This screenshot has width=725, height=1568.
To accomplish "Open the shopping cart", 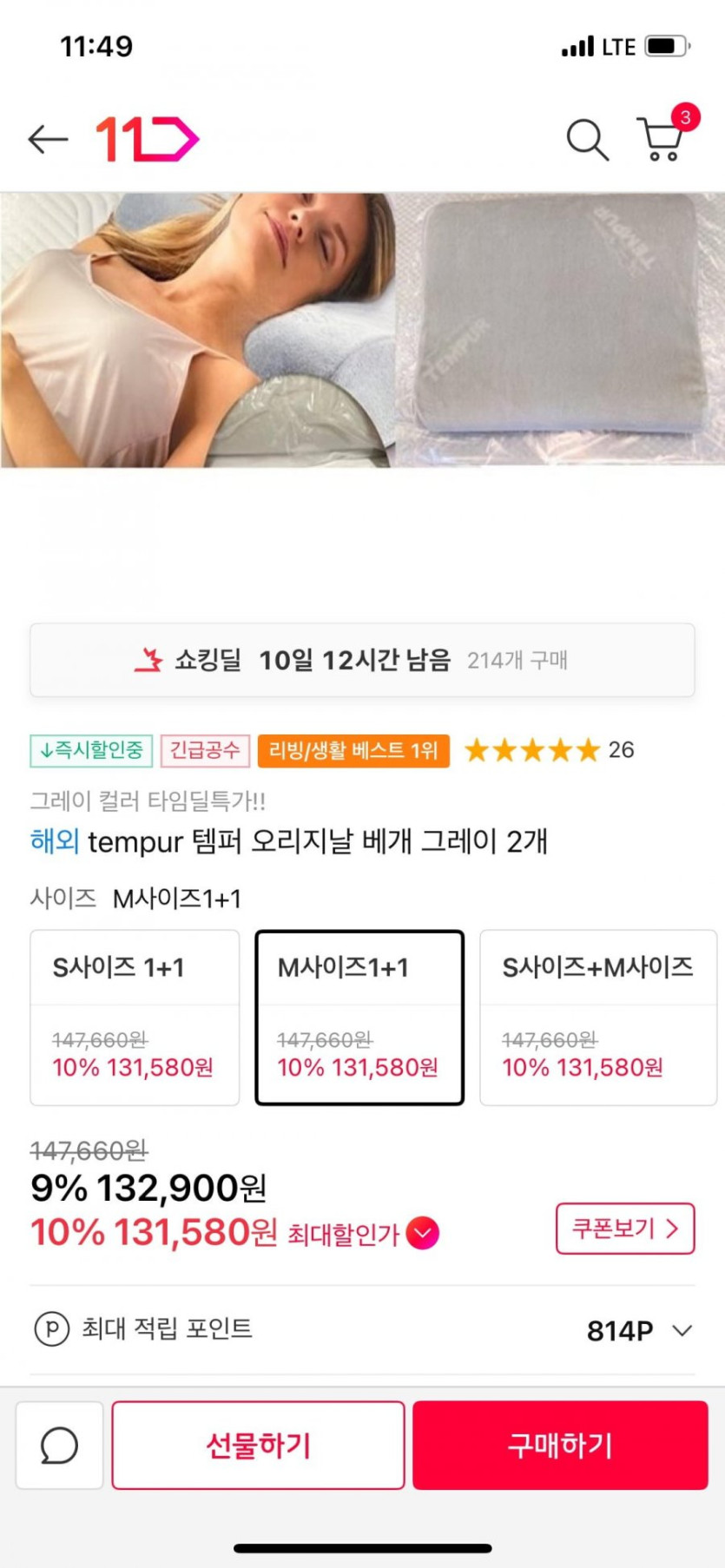I will pyautogui.click(x=663, y=136).
